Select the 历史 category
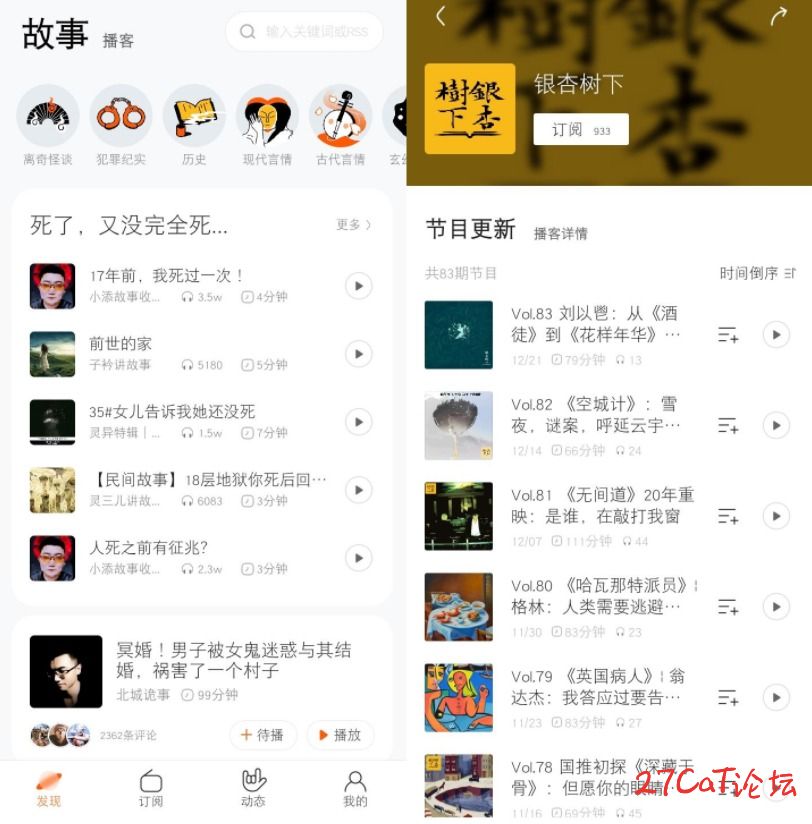This screenshot has height=824, width=812. pyautogui.click(x=194, y=126)
